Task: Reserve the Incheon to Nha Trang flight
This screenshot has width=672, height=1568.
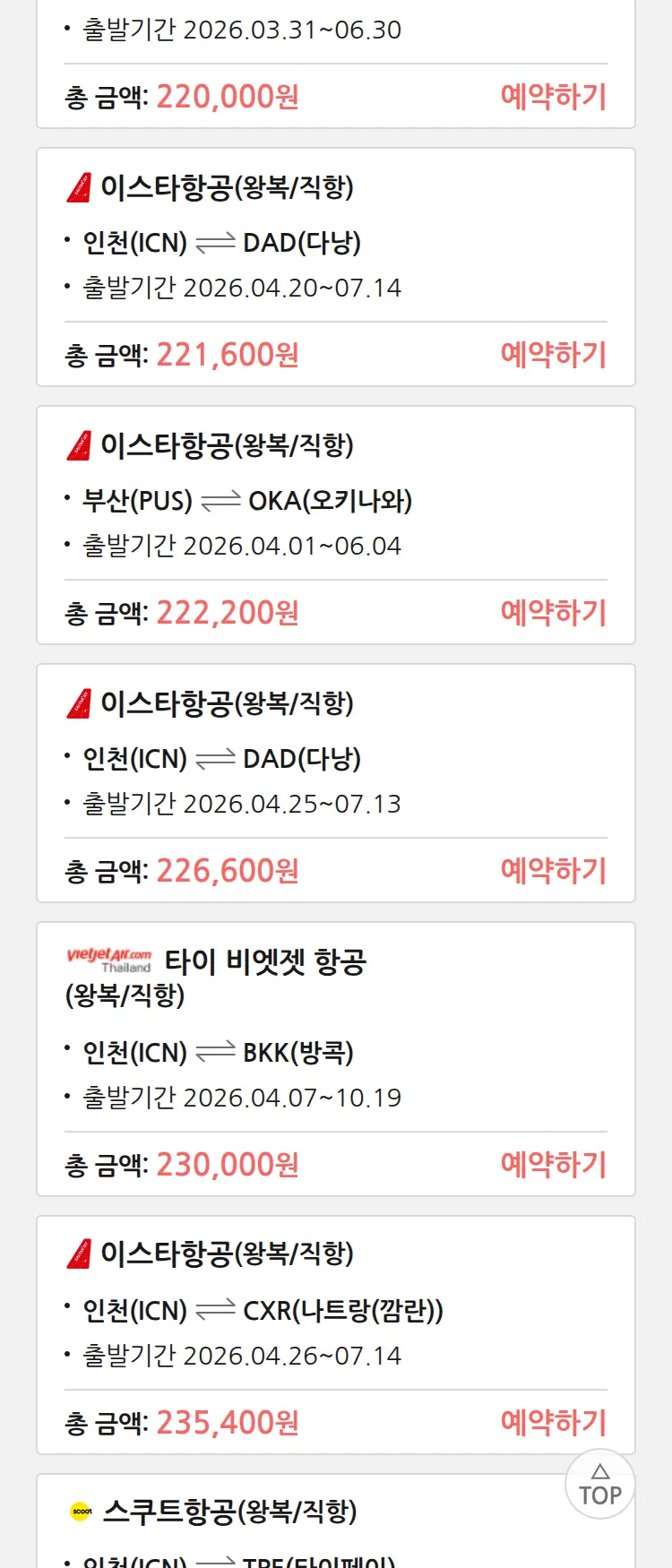Action: pyautogui.click(x=553, y=1423)
